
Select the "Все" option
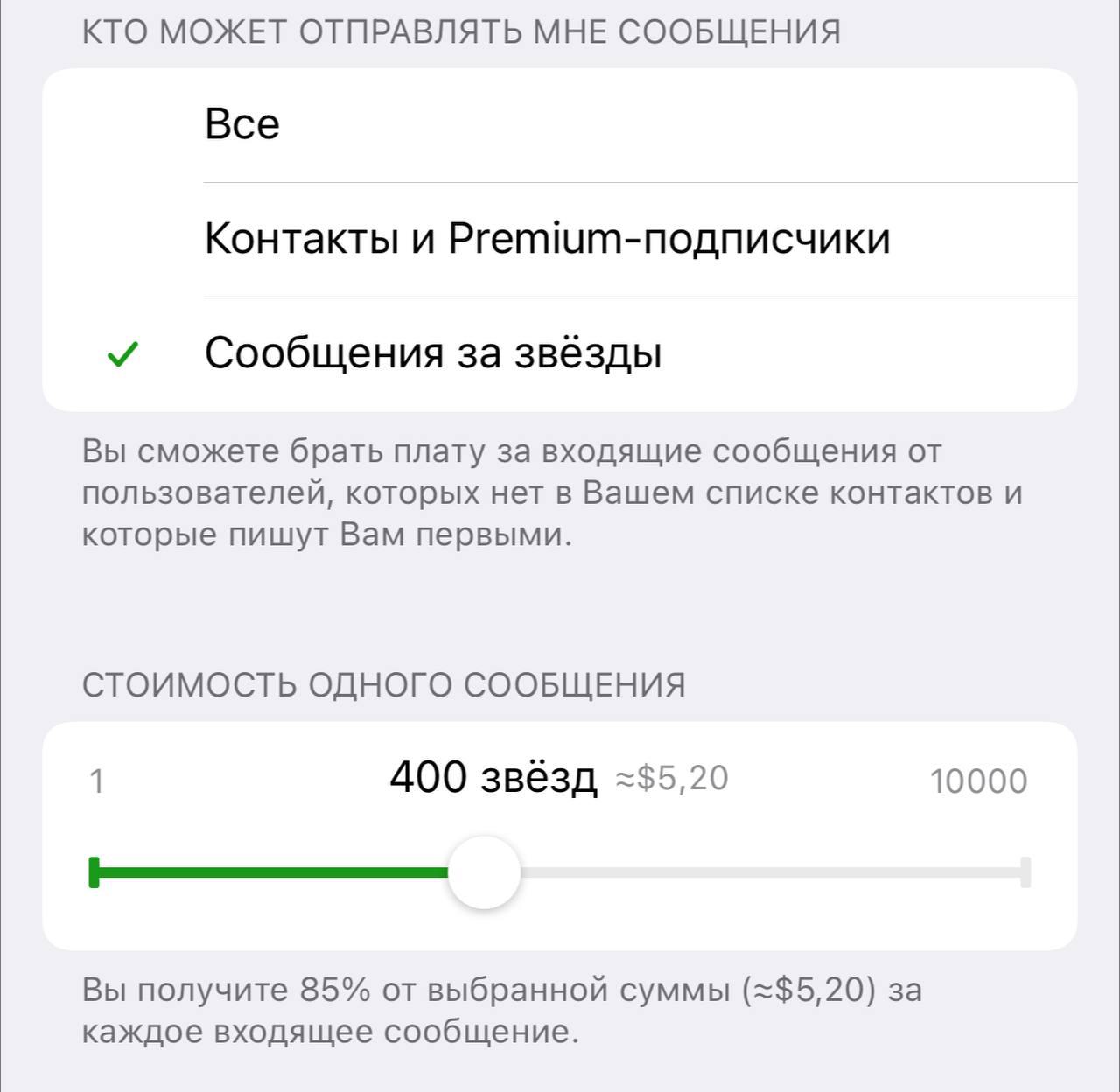point(560,124)
